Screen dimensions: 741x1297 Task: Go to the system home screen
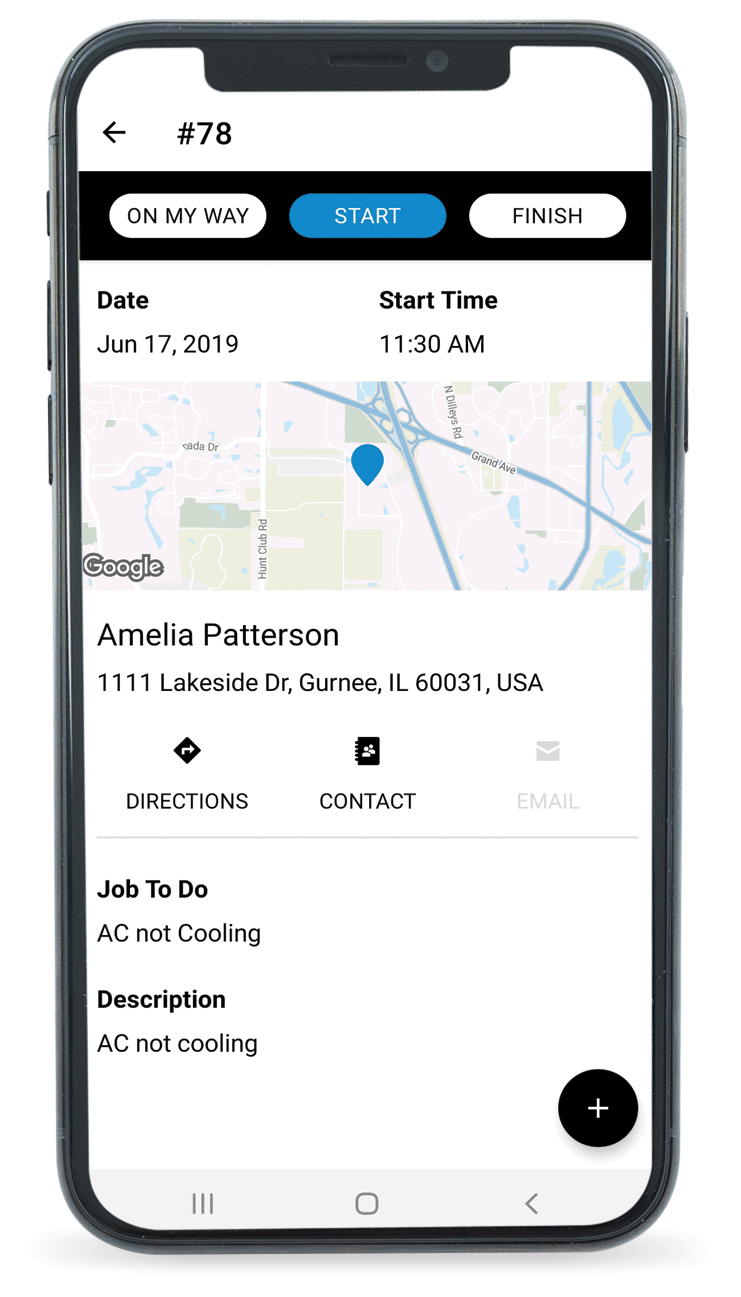click(x=367, y=1203)
